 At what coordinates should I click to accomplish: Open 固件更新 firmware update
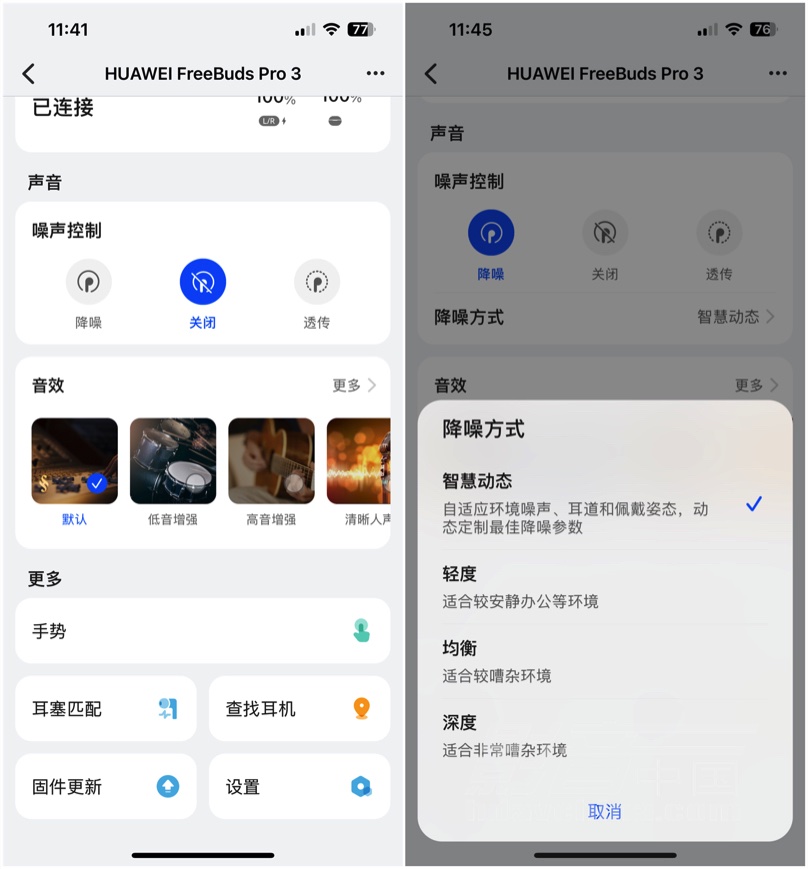point(105,786)
